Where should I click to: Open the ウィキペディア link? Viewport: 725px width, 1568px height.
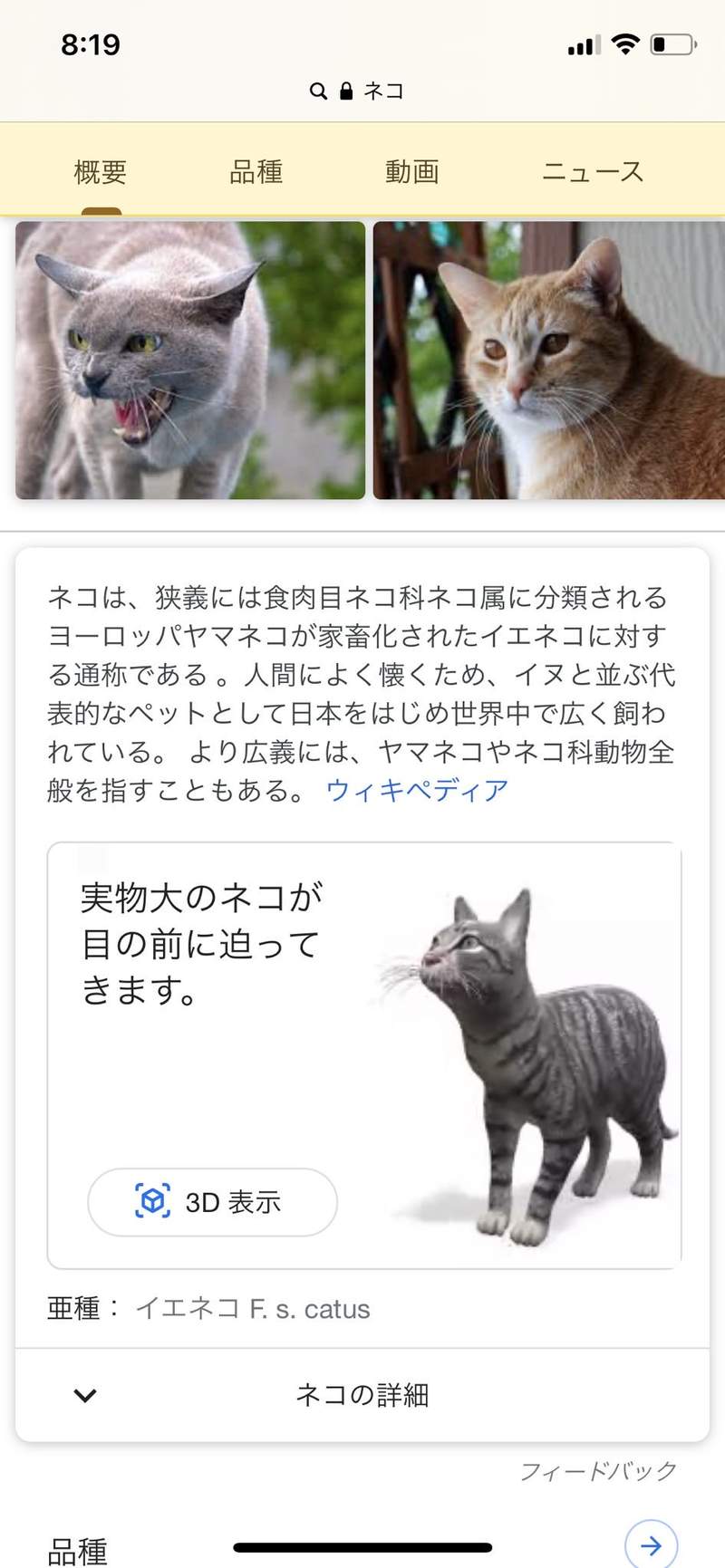417,791
